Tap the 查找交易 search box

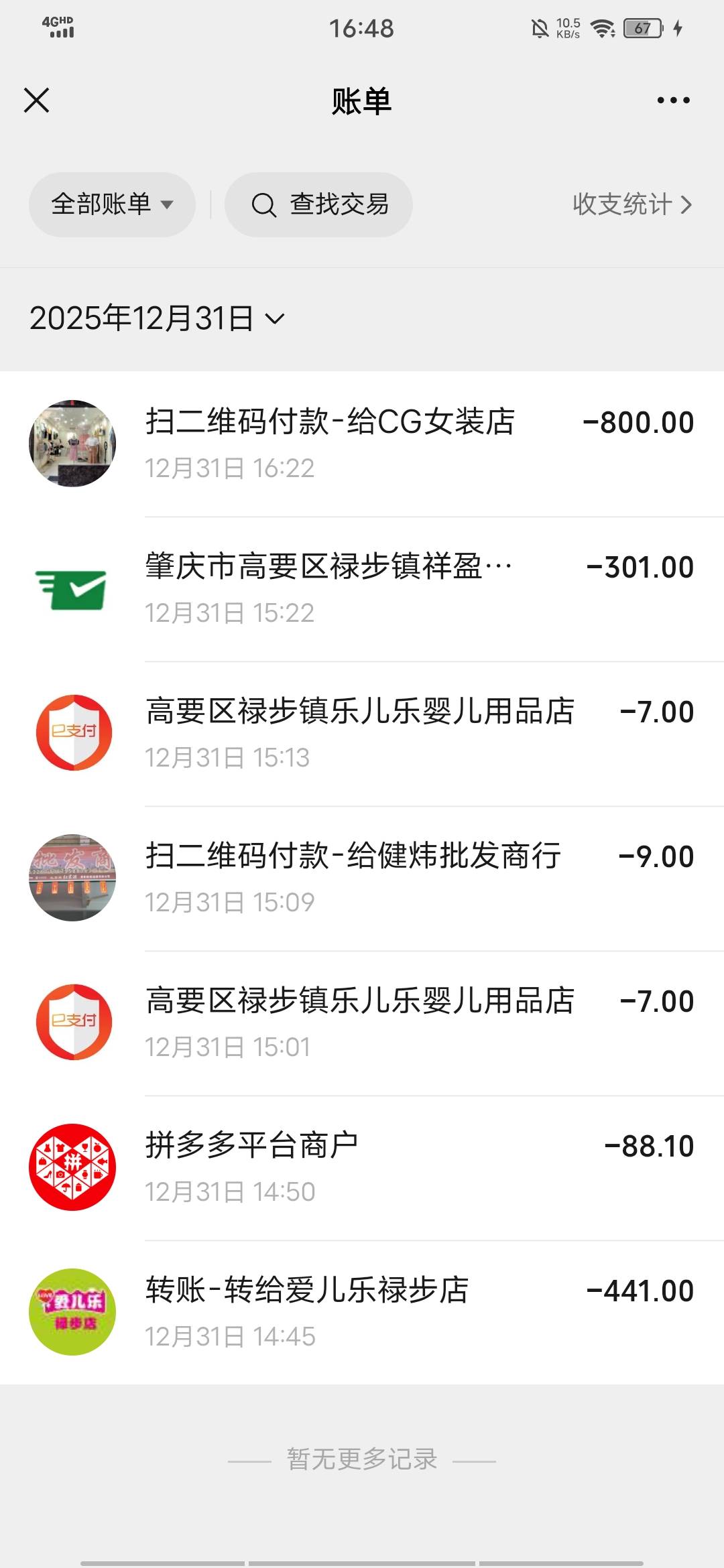pos(318,204)
